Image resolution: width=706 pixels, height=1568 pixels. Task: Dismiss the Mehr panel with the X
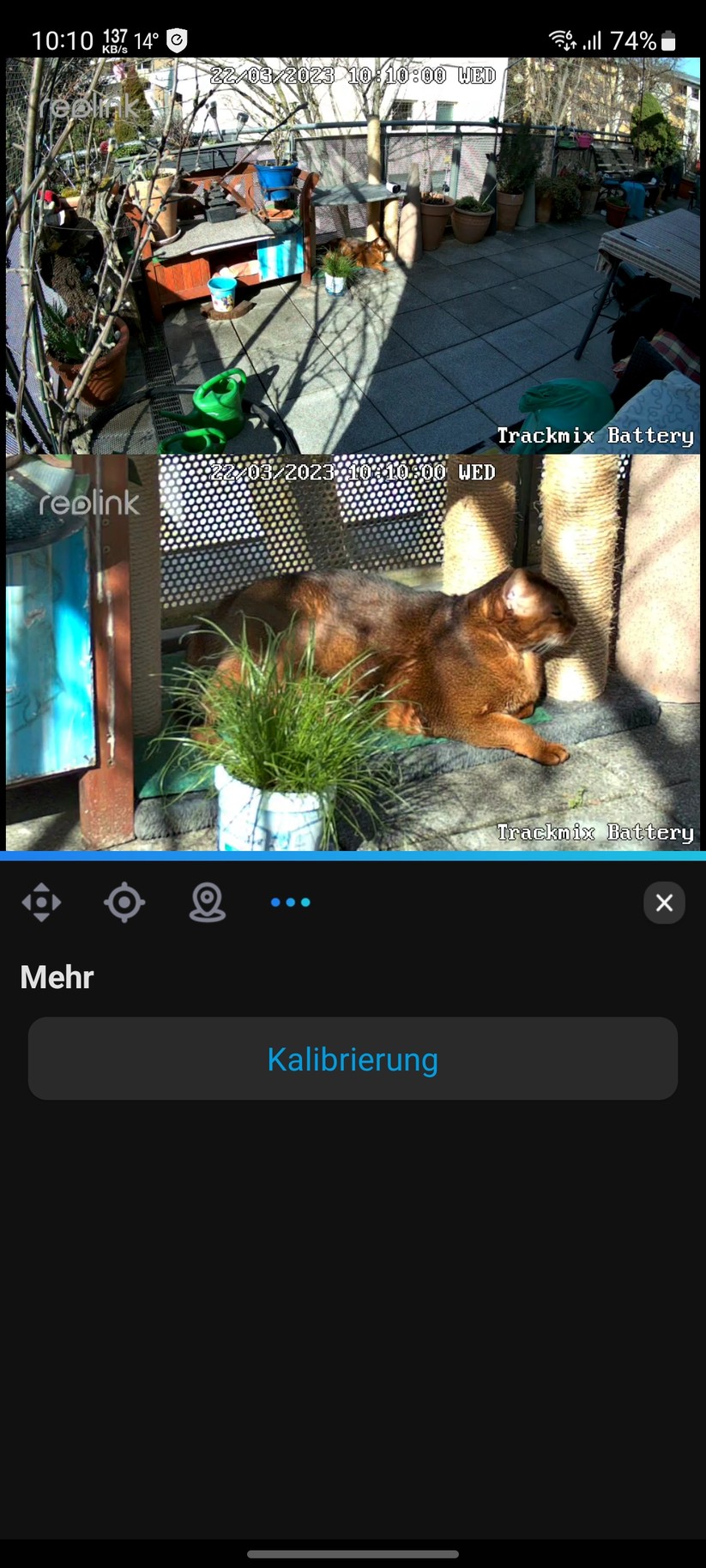tap(664, 902)
